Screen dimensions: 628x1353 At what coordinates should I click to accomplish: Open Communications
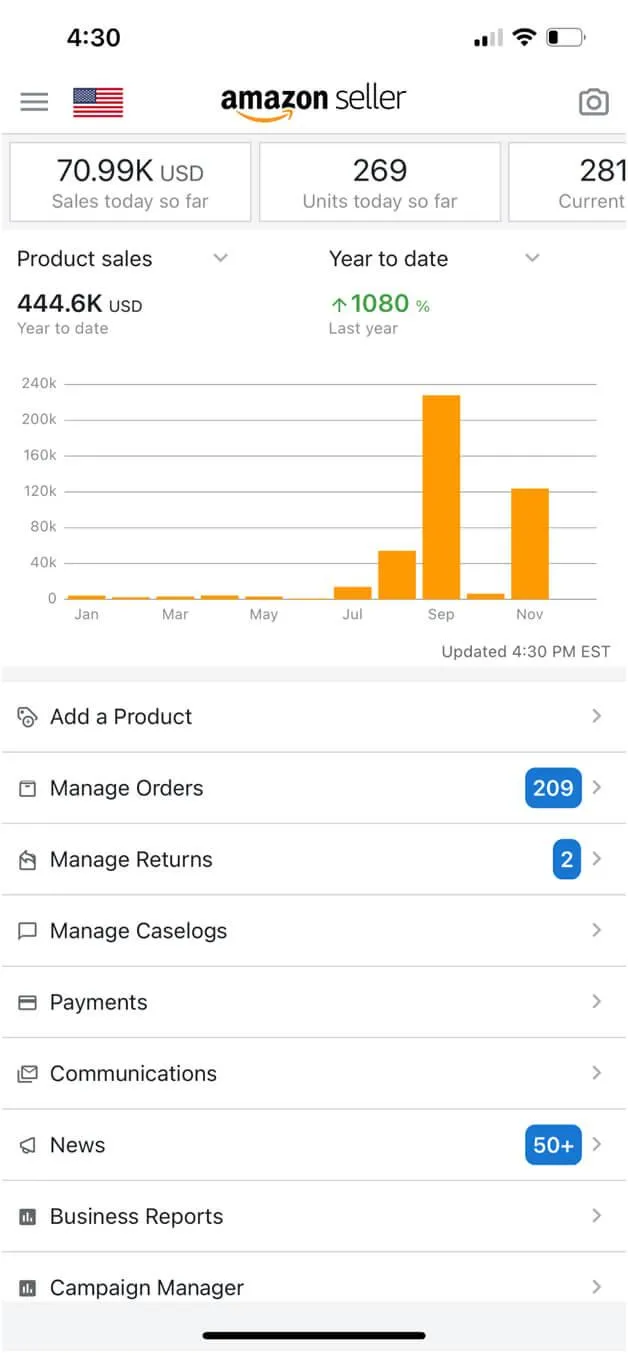click(x=314, y=1073)
